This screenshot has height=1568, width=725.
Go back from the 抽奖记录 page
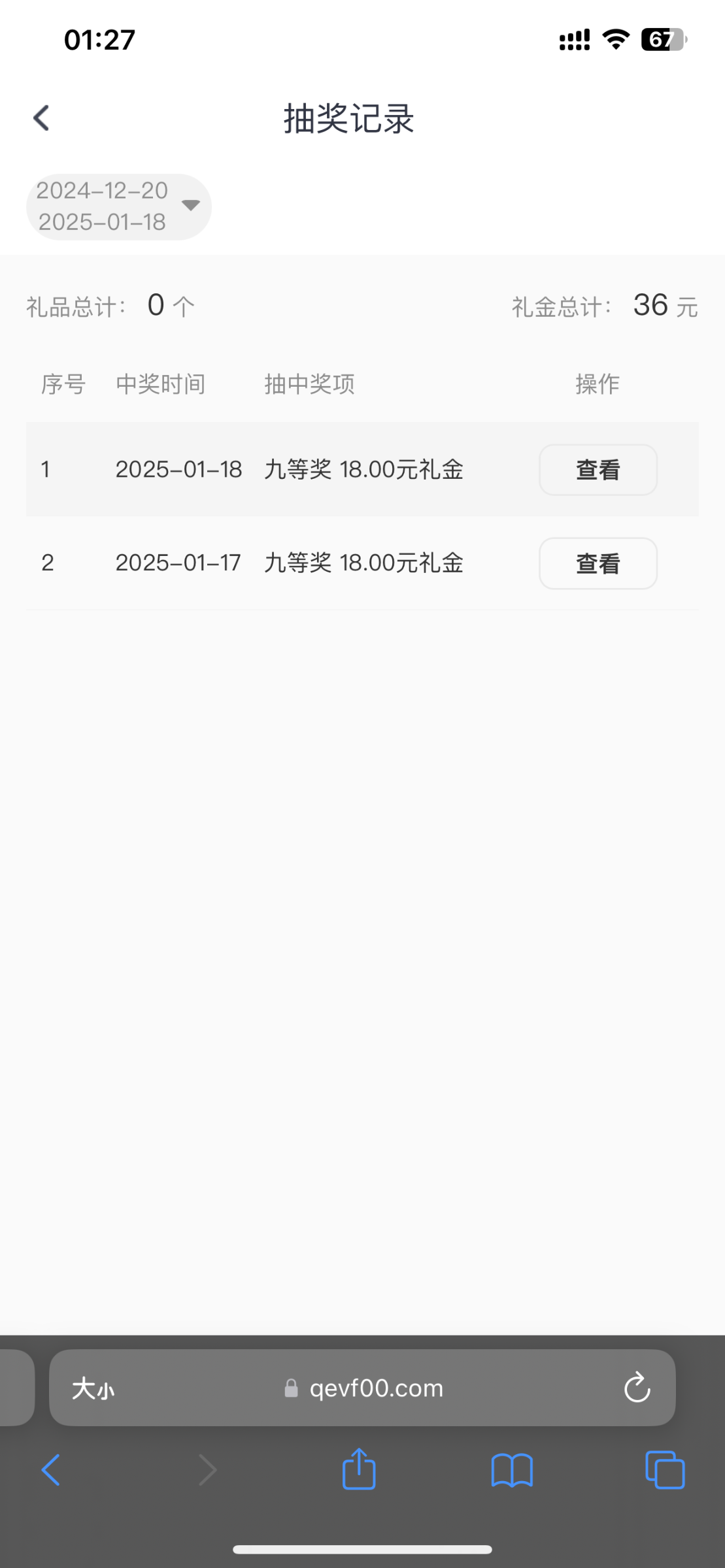[42, 118]
